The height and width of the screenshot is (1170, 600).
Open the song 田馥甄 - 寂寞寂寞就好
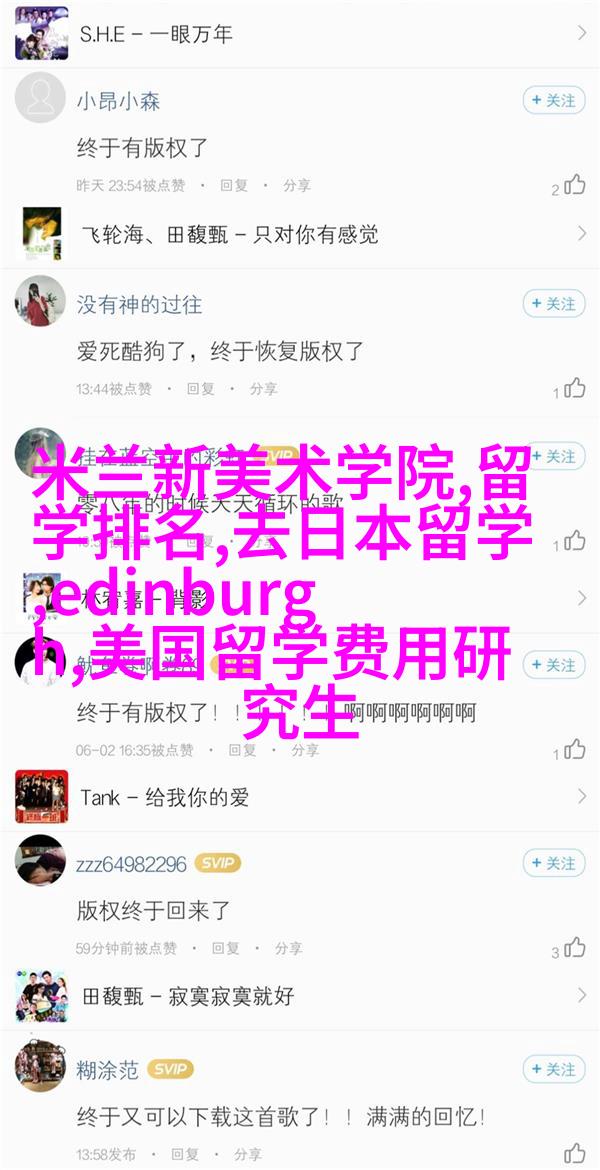[x=300, y=995]
